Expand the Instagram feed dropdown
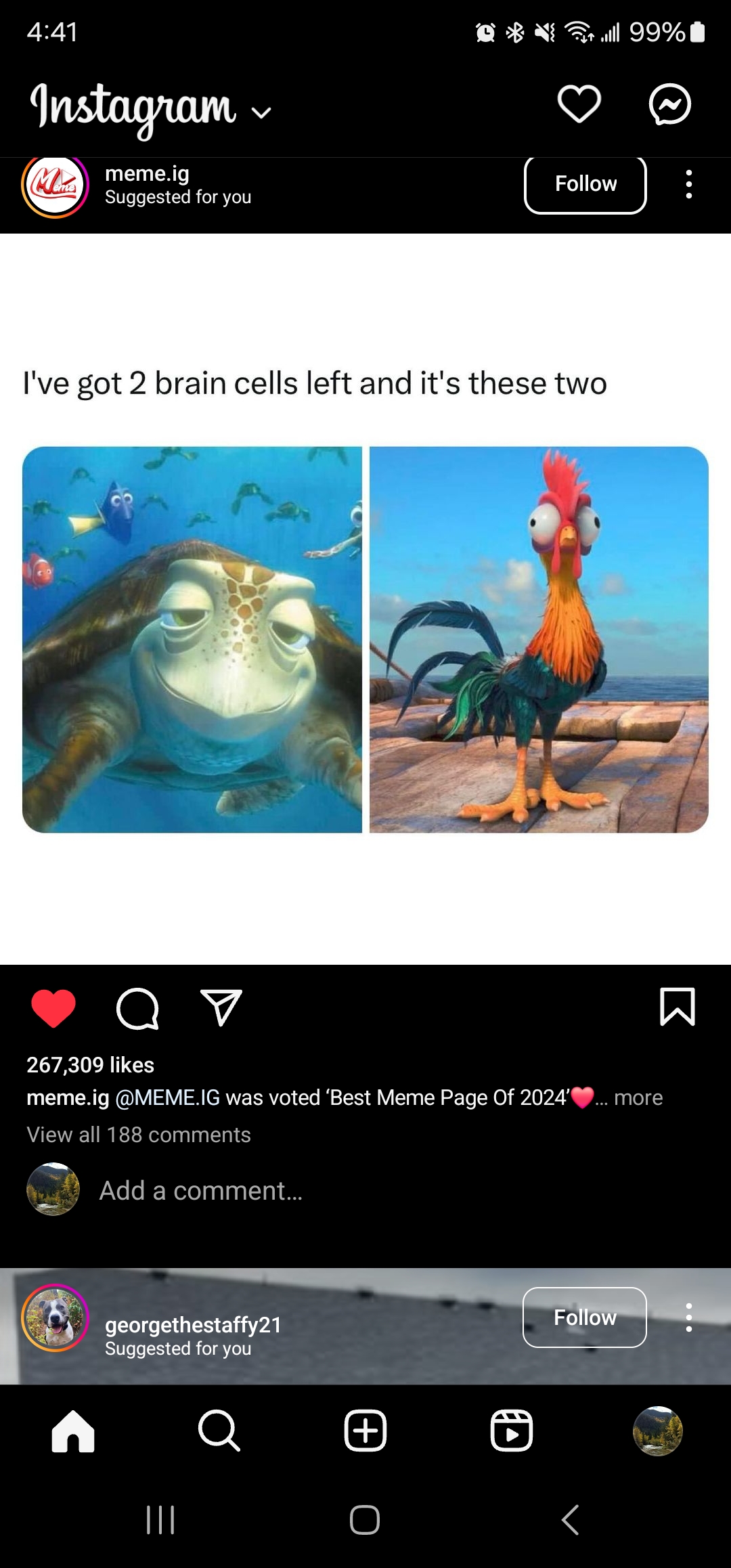This screenshot has width=731, height=1568. click(261, 112)
